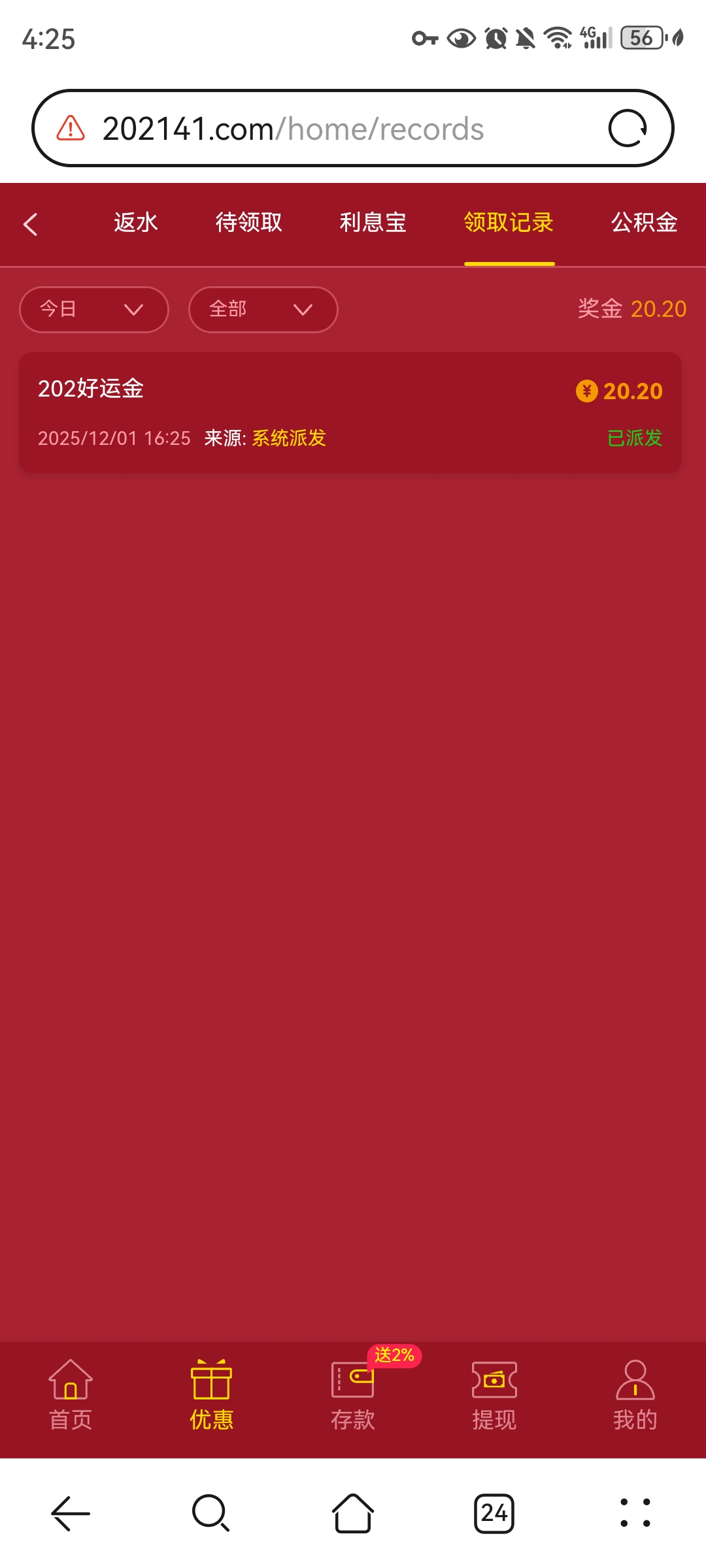Open the 公积金 tab
This screenshot has height=1568, width=706.
tap(644, 223)
